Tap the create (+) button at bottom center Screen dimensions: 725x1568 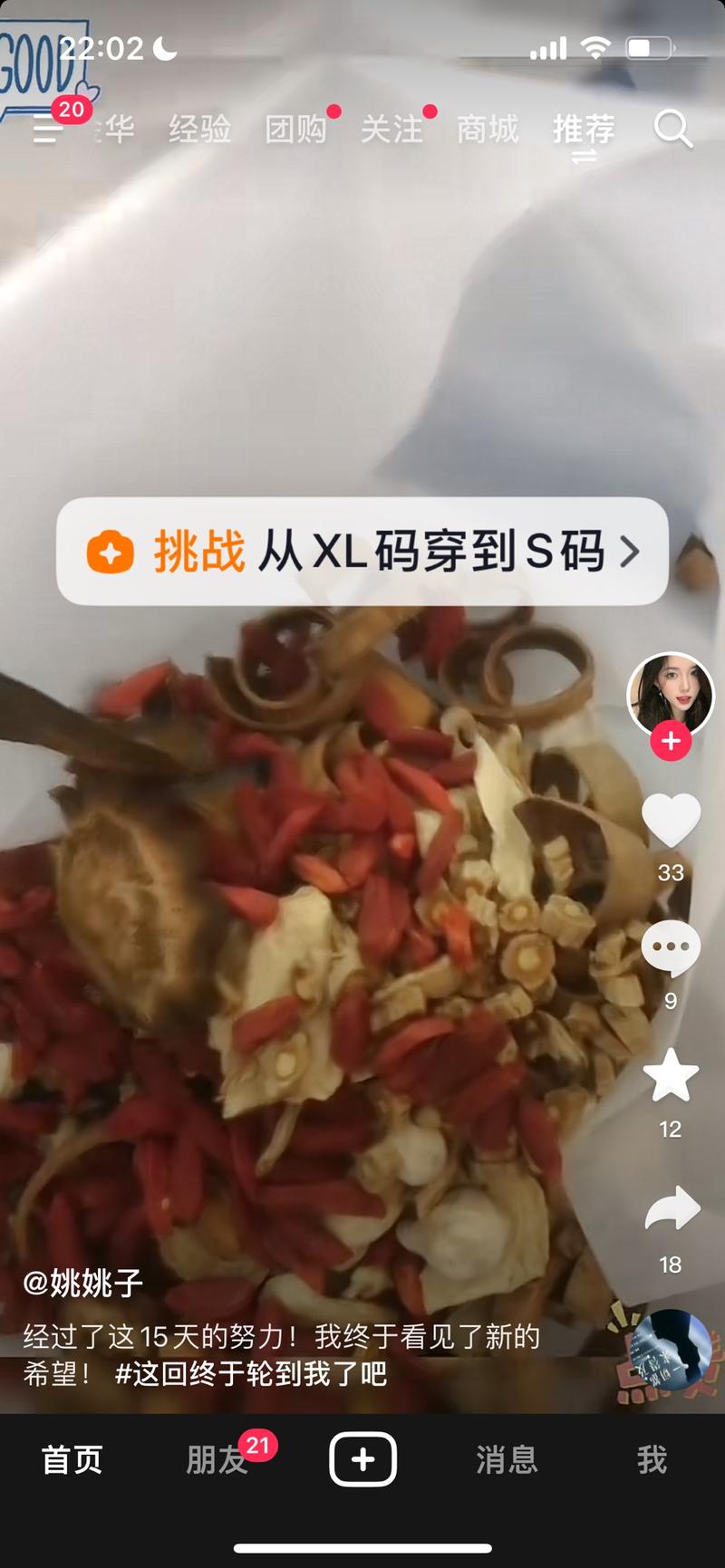362,1457
